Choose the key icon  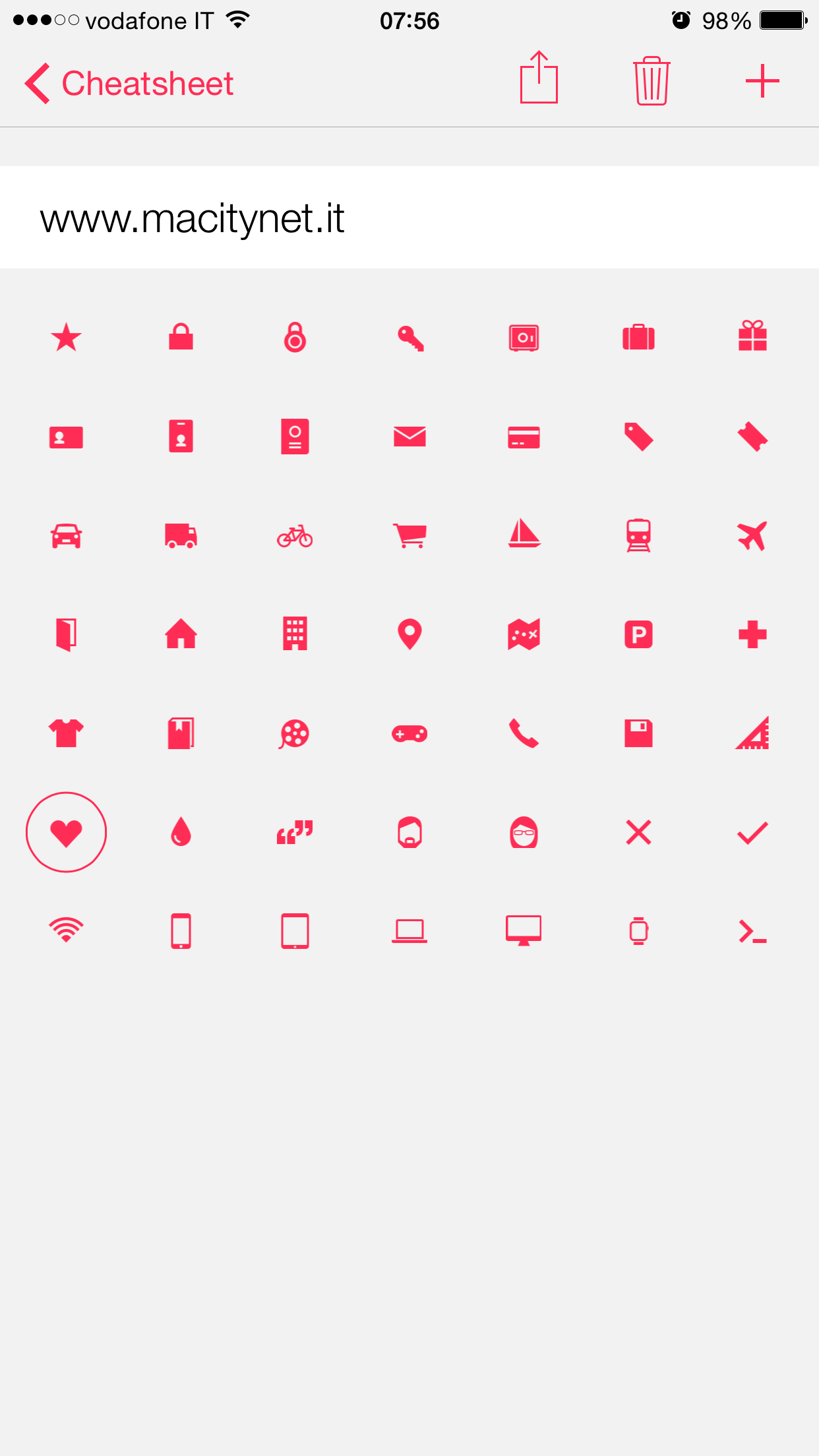[x=410, y=338]
